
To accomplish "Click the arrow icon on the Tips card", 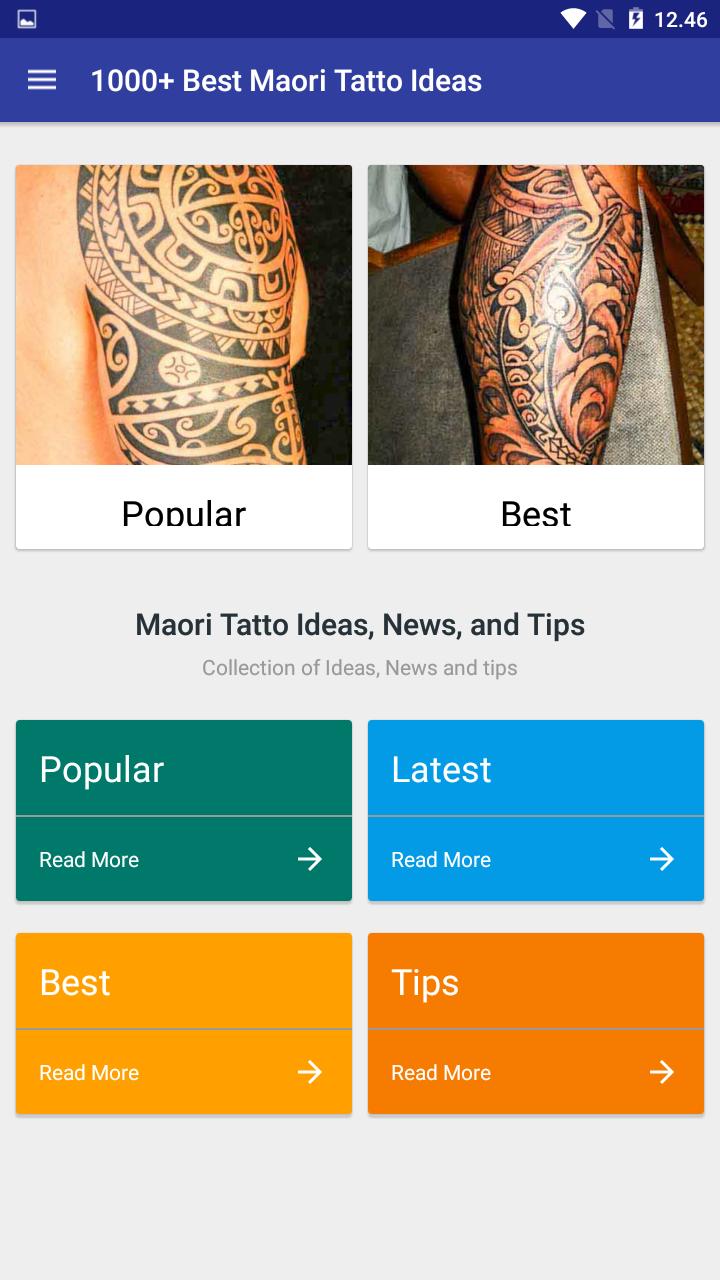I will click(662, 1072).
